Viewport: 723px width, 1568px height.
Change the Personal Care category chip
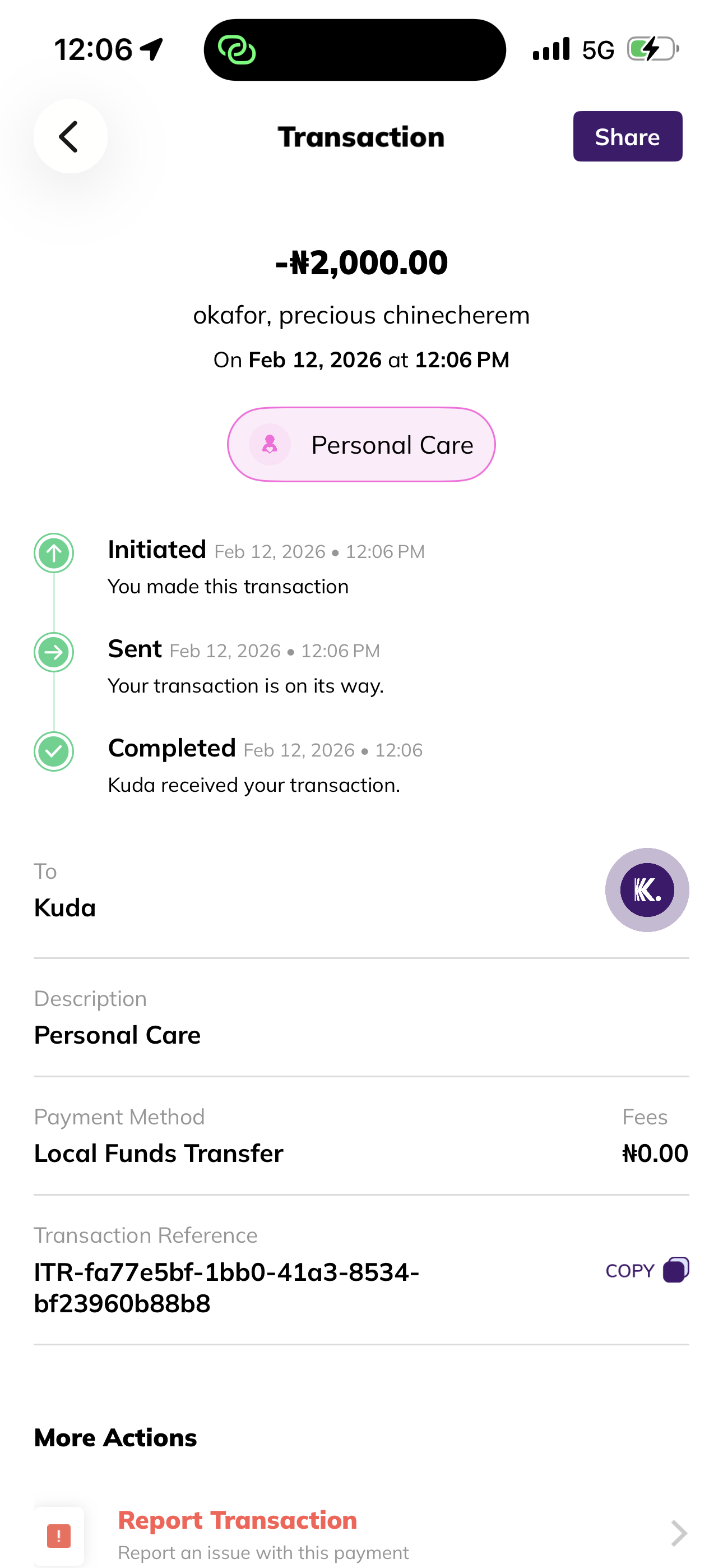click(x=361, y=445)
